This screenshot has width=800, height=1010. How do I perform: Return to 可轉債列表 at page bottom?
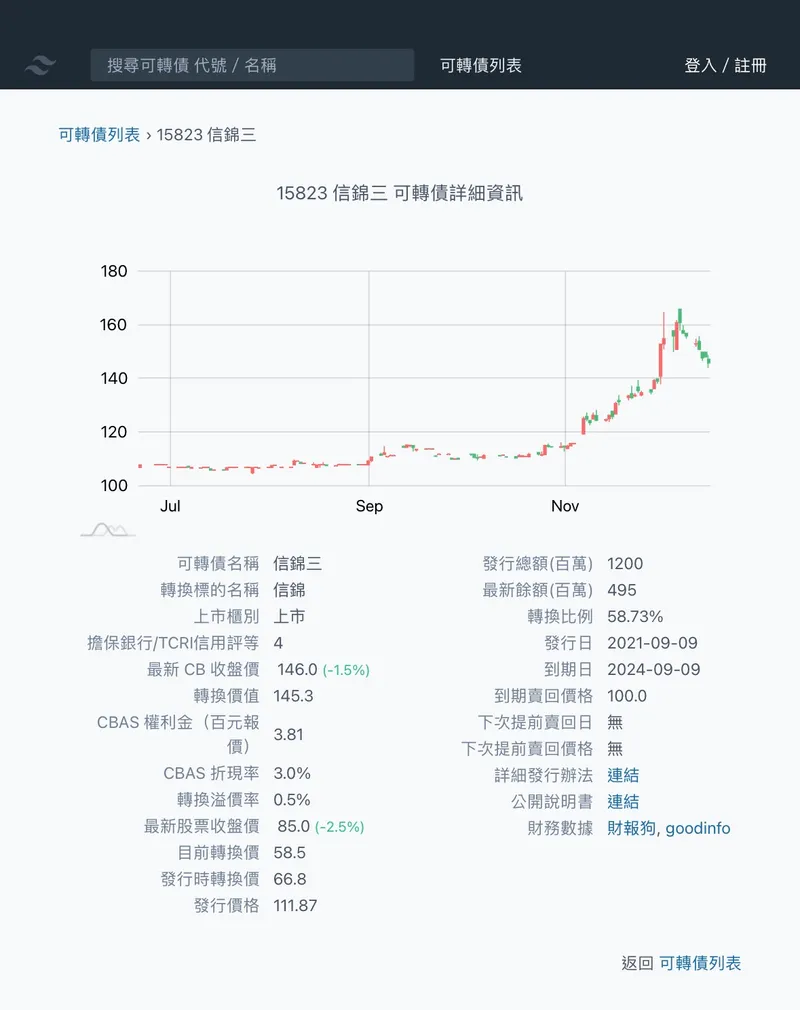[700, 963]
